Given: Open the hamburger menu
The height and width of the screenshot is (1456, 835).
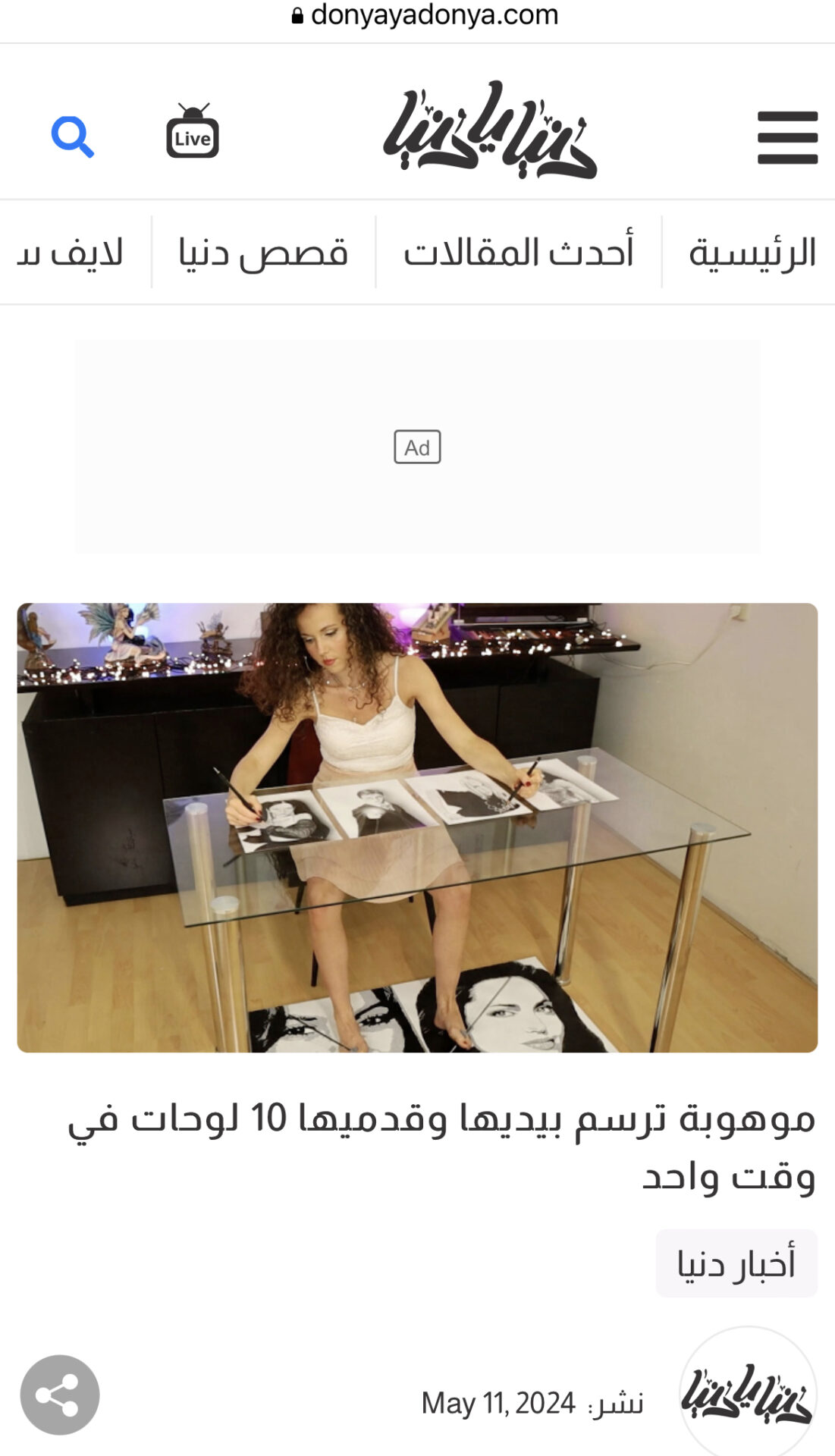Looking at the screenshot, I should click(x=787, y=137).
